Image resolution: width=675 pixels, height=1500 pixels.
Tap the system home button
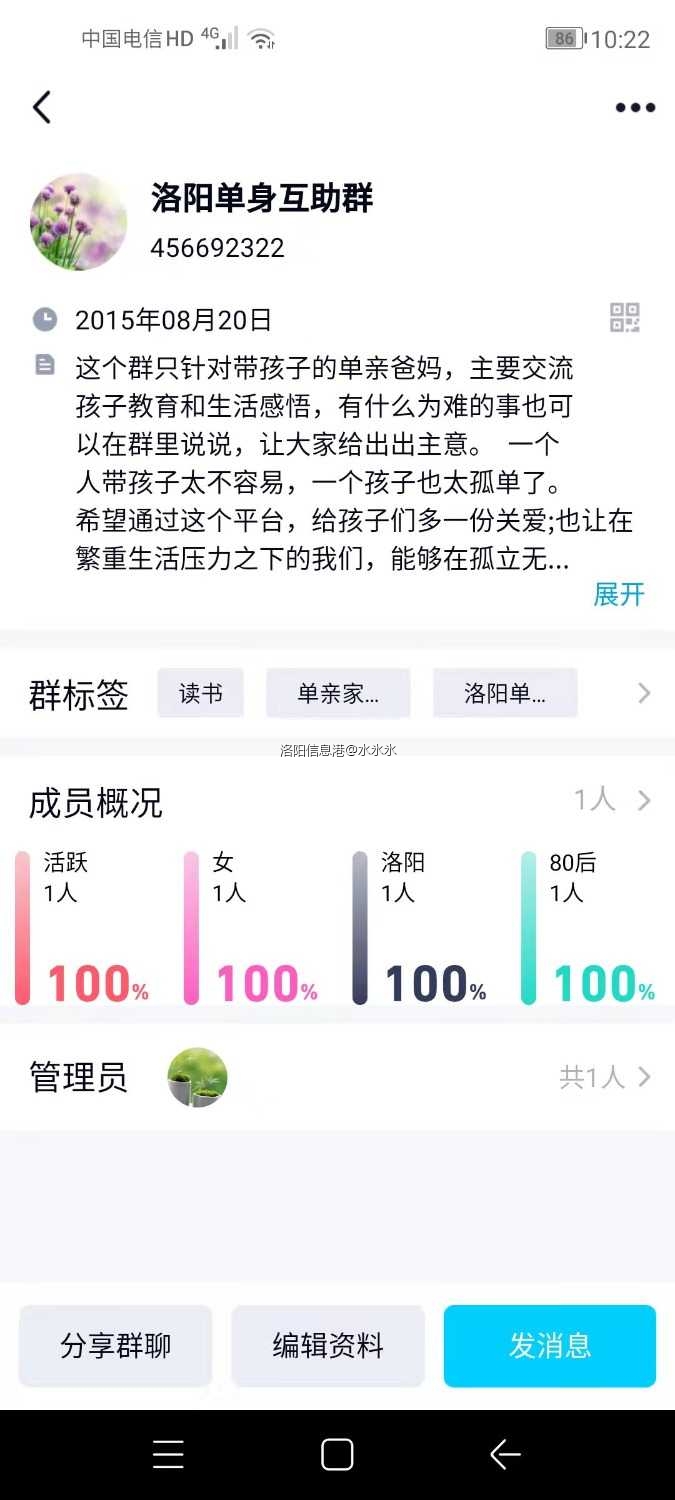pyautogui.click(x=337, y=1454)
